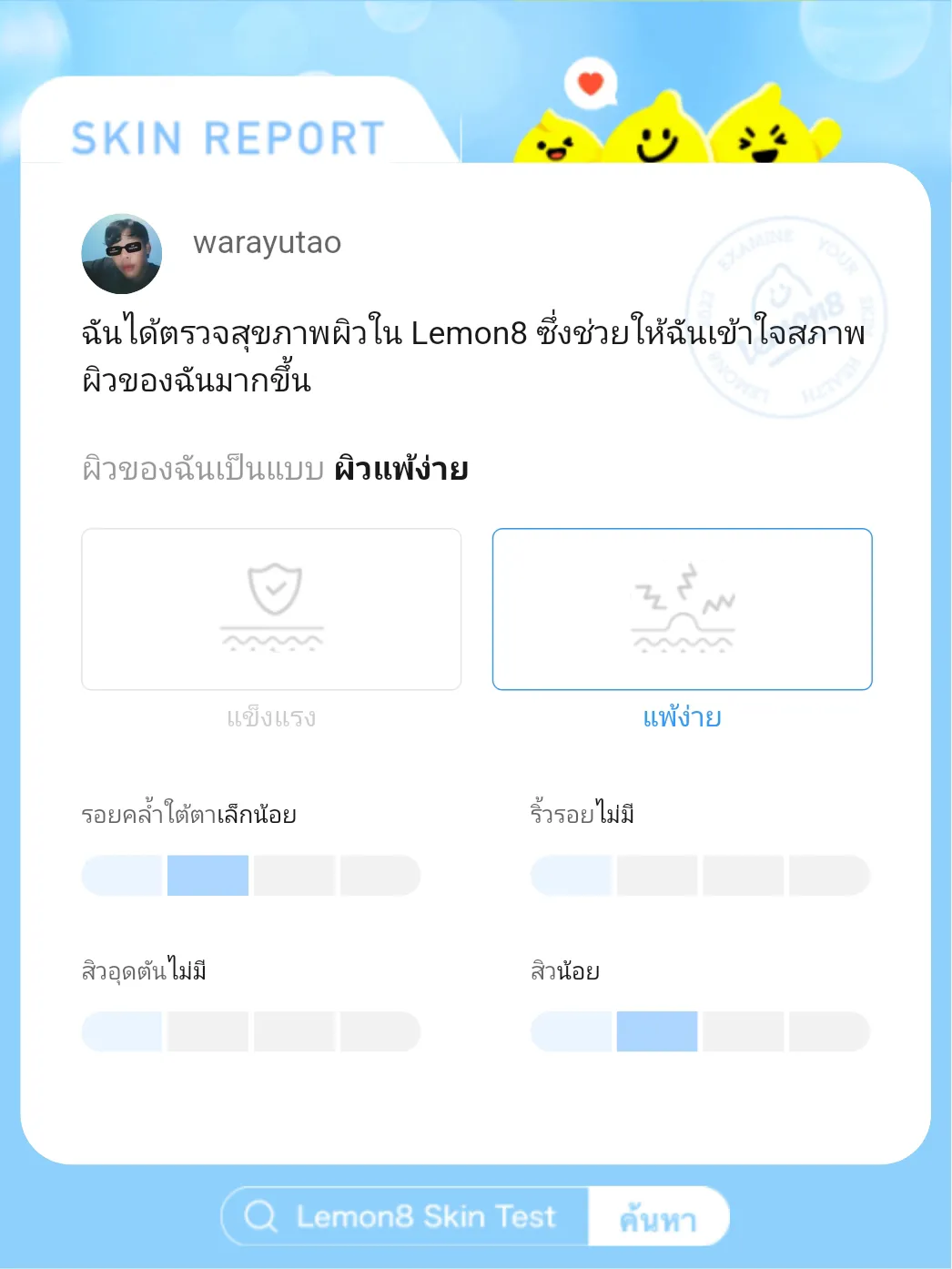Click the magnifying glass in the search bar

[260, 1215]
